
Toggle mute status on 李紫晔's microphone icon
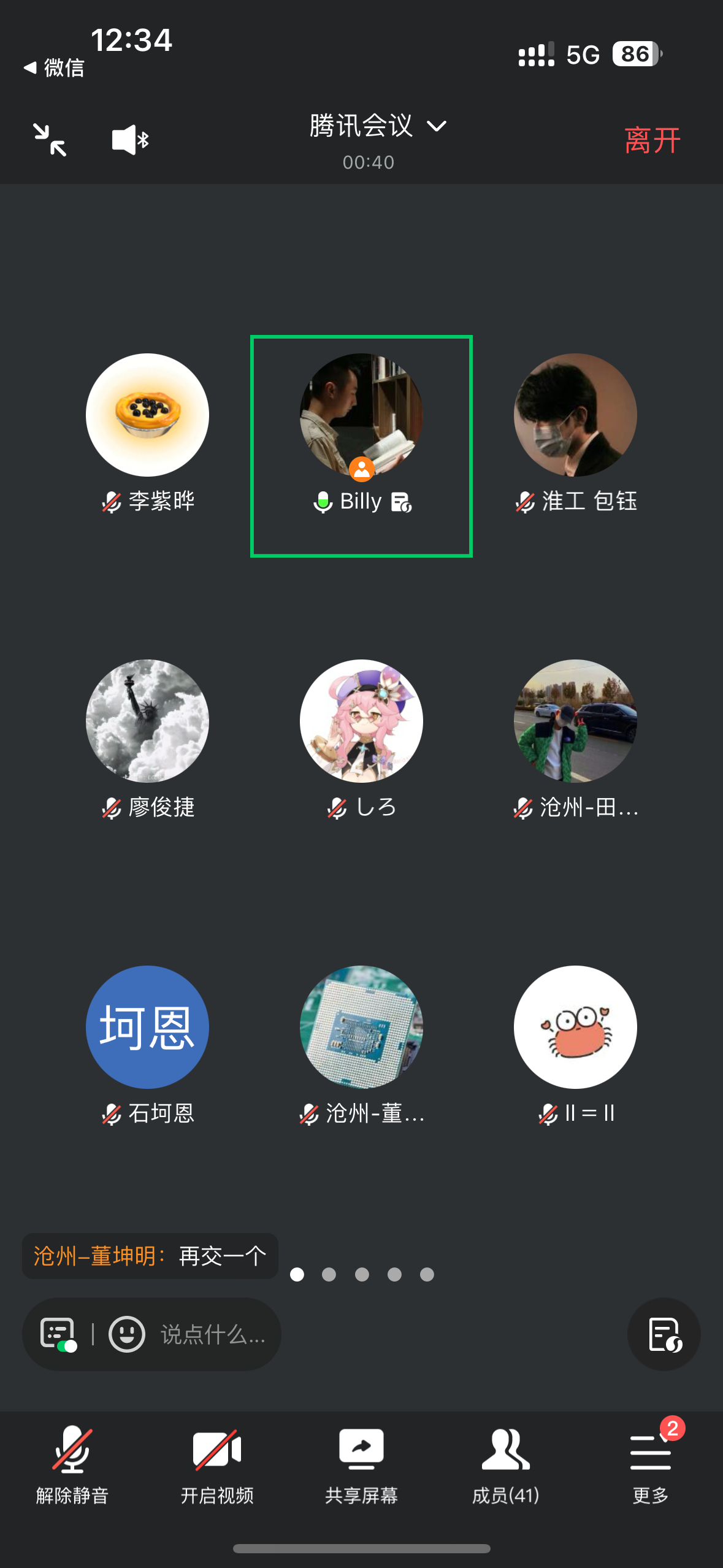pyautogui.click(x=110, y=501)
